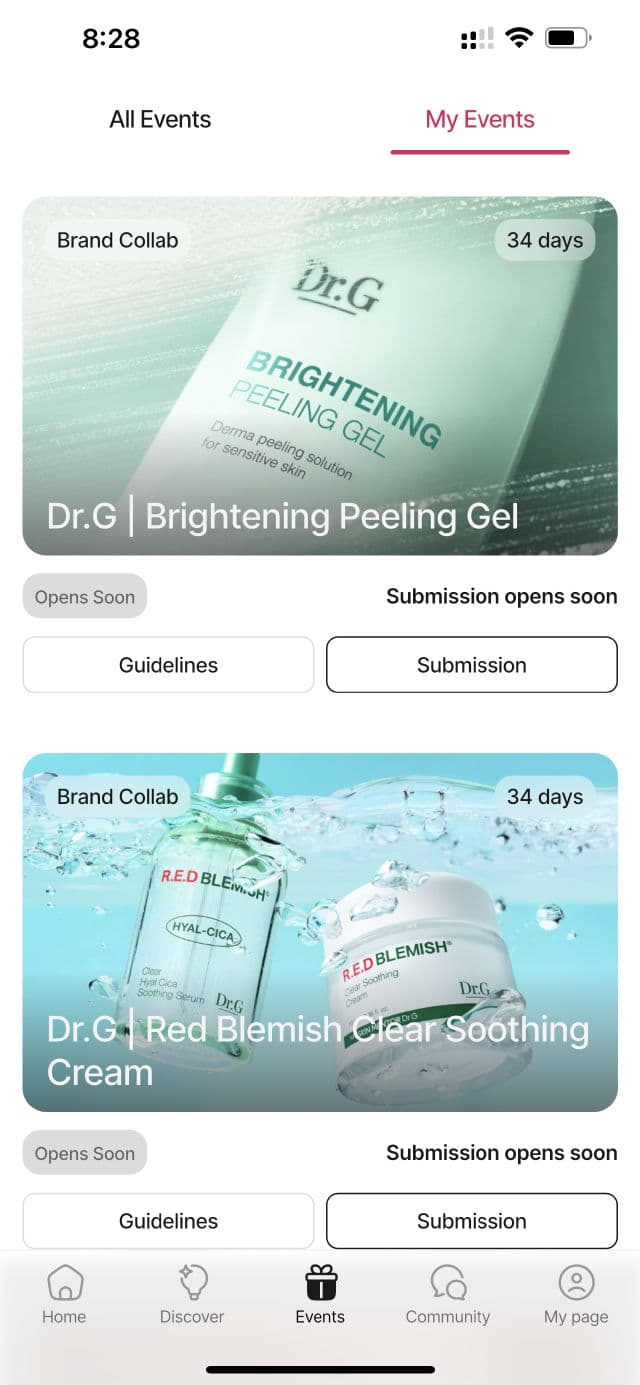This screenshot has height=1385, width=640.
Task: View Guidelines for Brightening Peeling Gel
Action: tap(168, 665)
